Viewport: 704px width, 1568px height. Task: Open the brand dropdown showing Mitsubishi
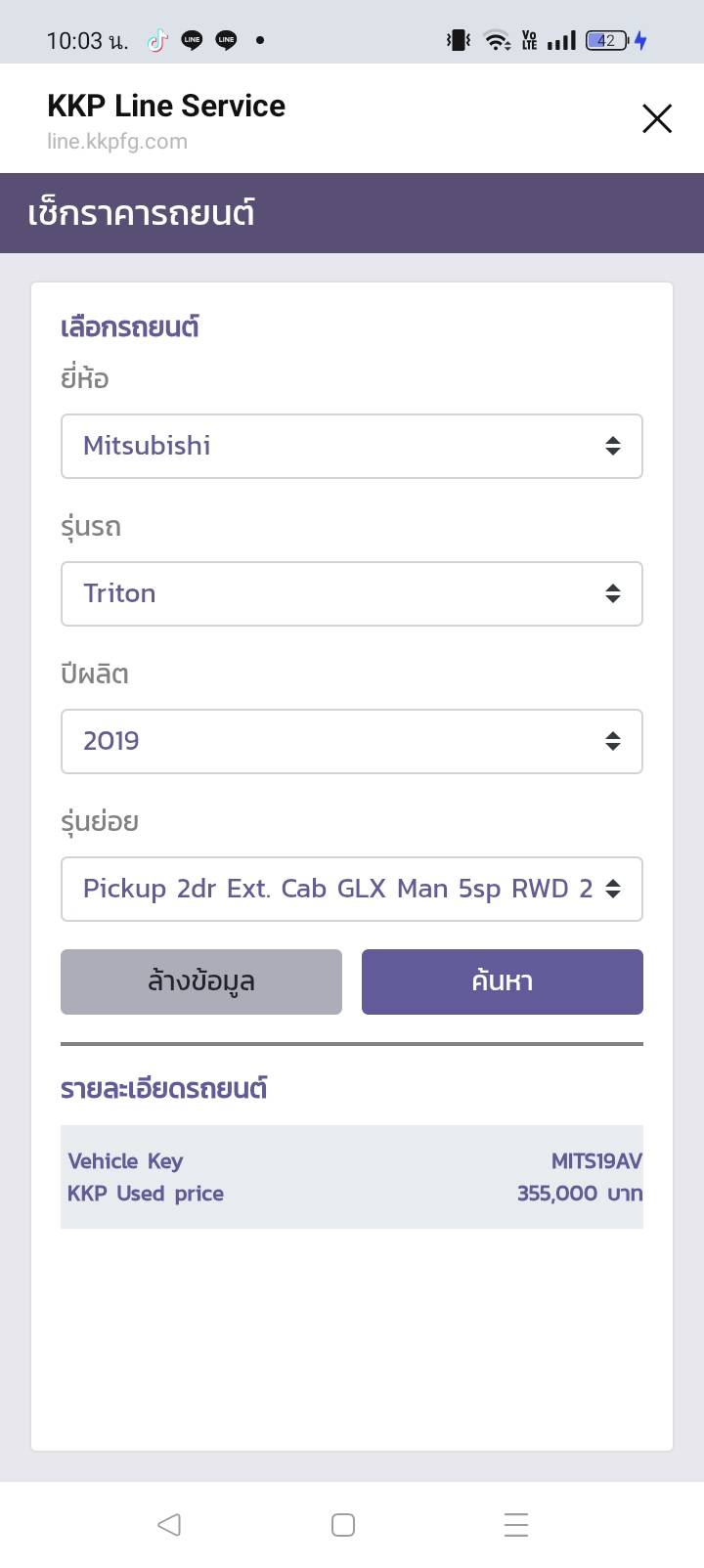(x=351, y=446)
